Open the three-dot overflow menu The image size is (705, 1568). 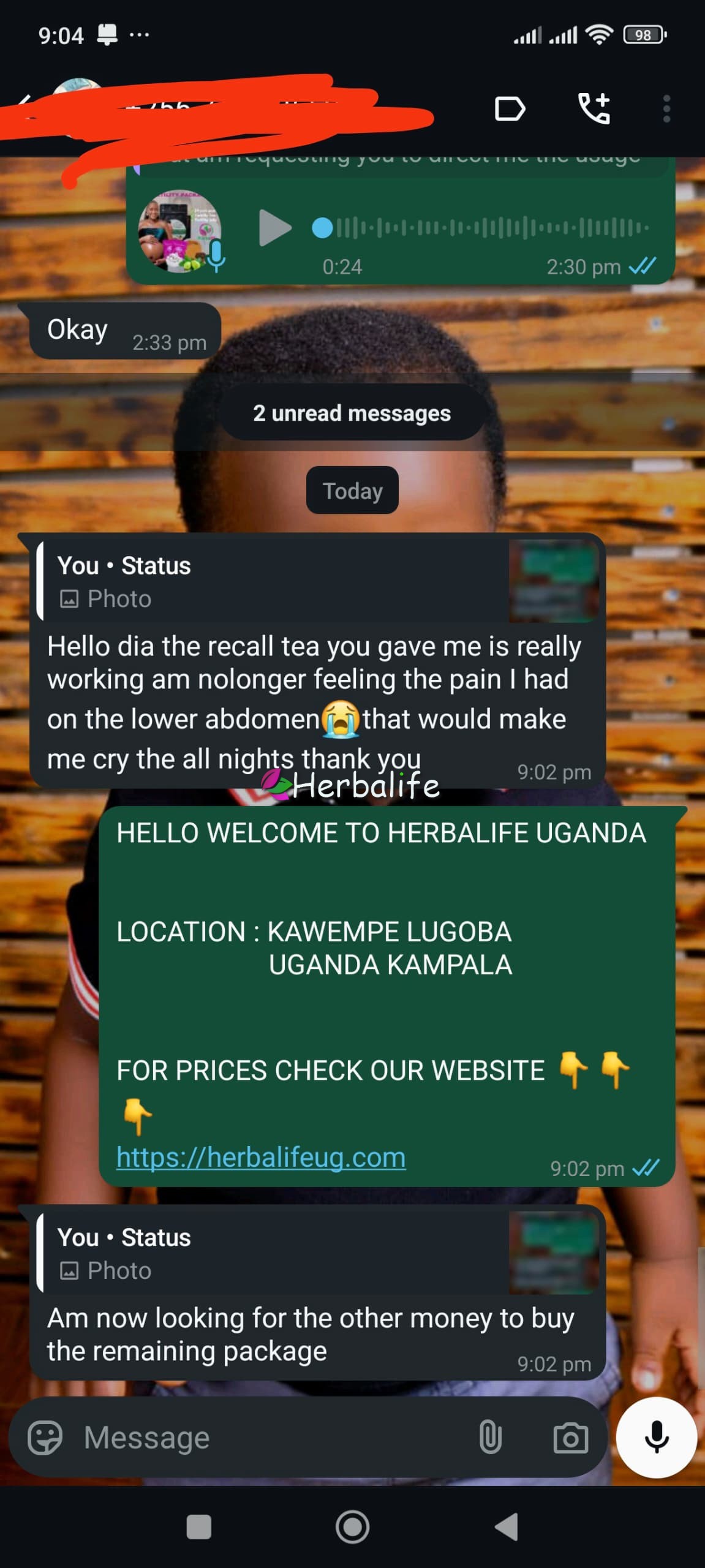(666, 110)
